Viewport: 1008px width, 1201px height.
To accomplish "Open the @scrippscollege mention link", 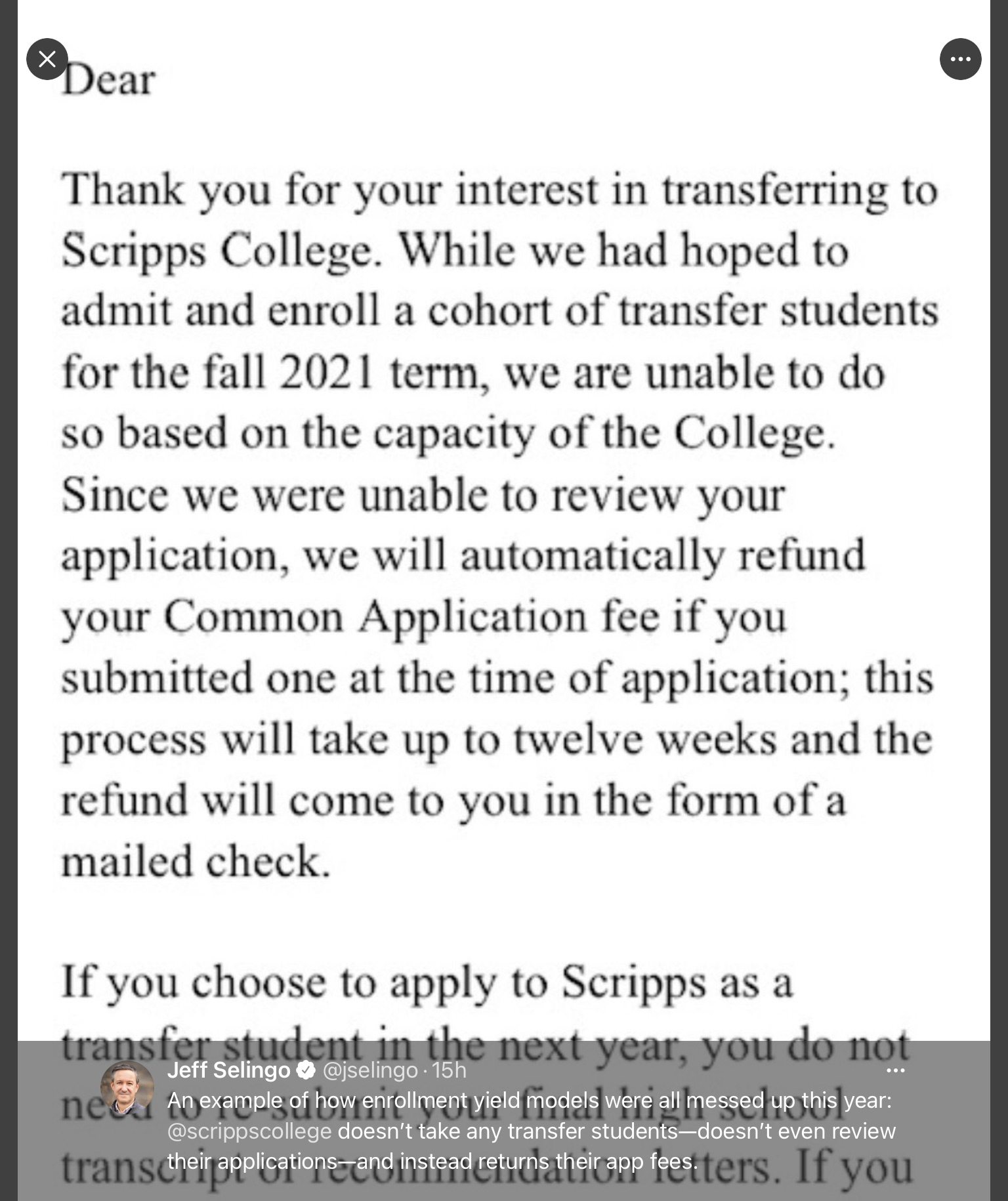I will click(249, 1131).
